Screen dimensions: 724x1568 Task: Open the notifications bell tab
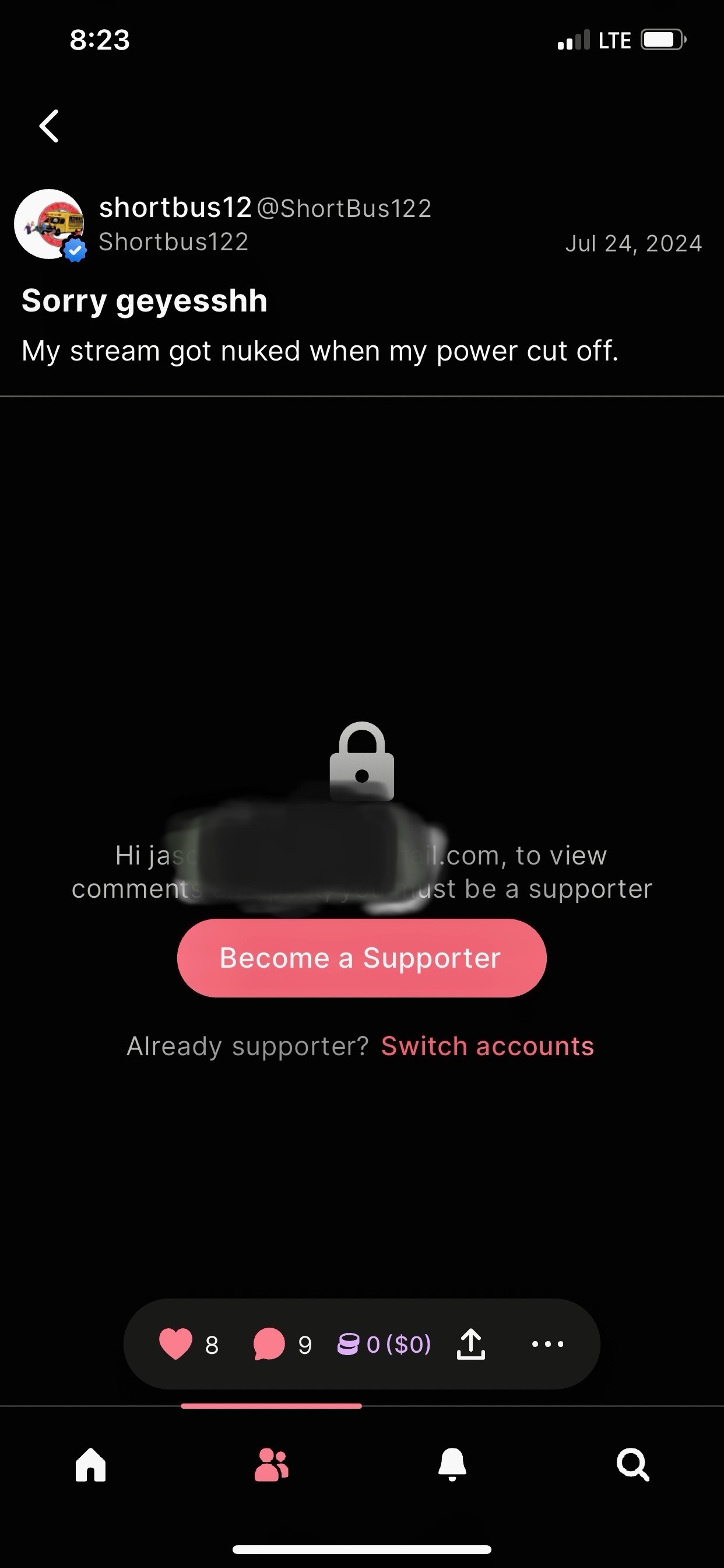[x=452, y=1464]
